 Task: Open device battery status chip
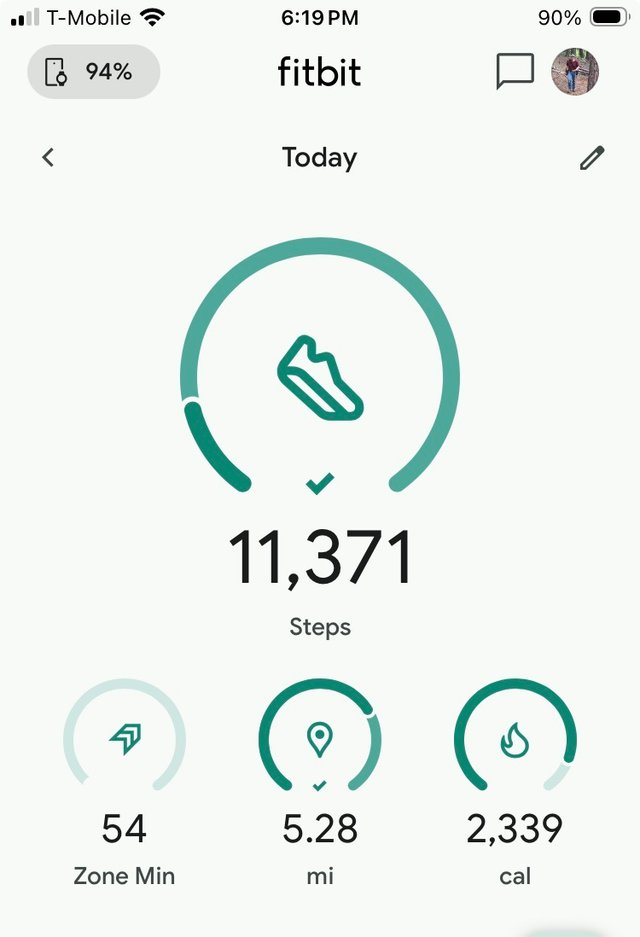click(93, 72)
